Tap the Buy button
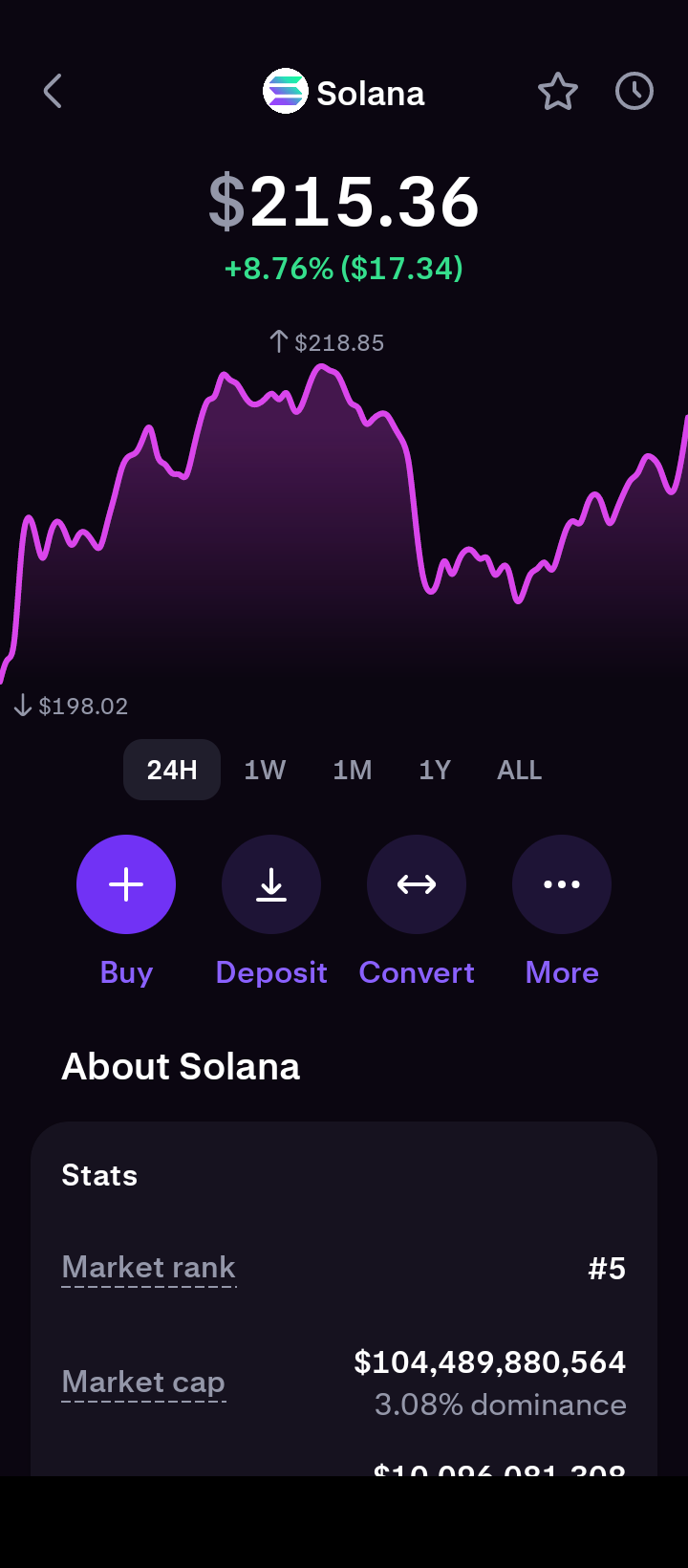Viewport: 688px width, 1568px height. tap(126, 884)
